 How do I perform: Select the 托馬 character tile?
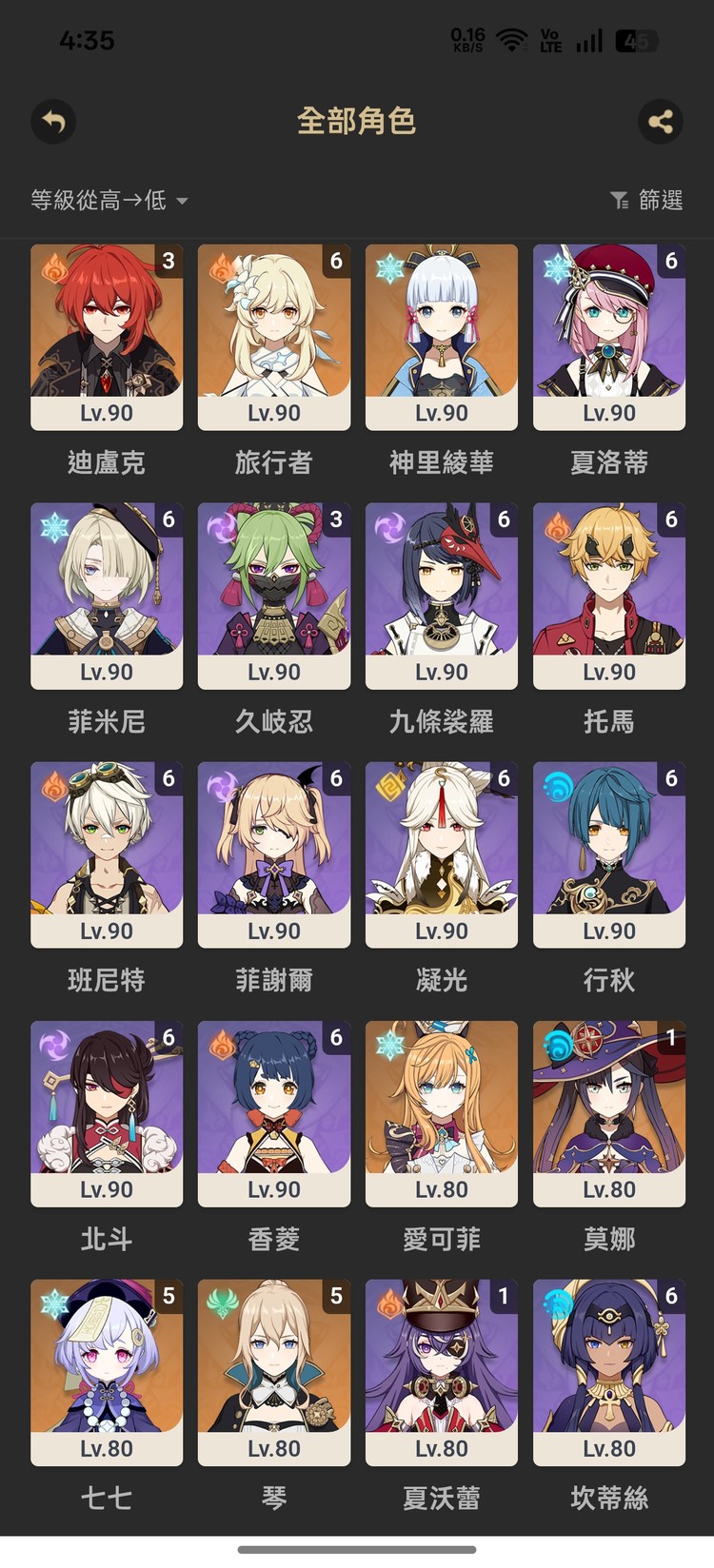(x=609, y=596)
